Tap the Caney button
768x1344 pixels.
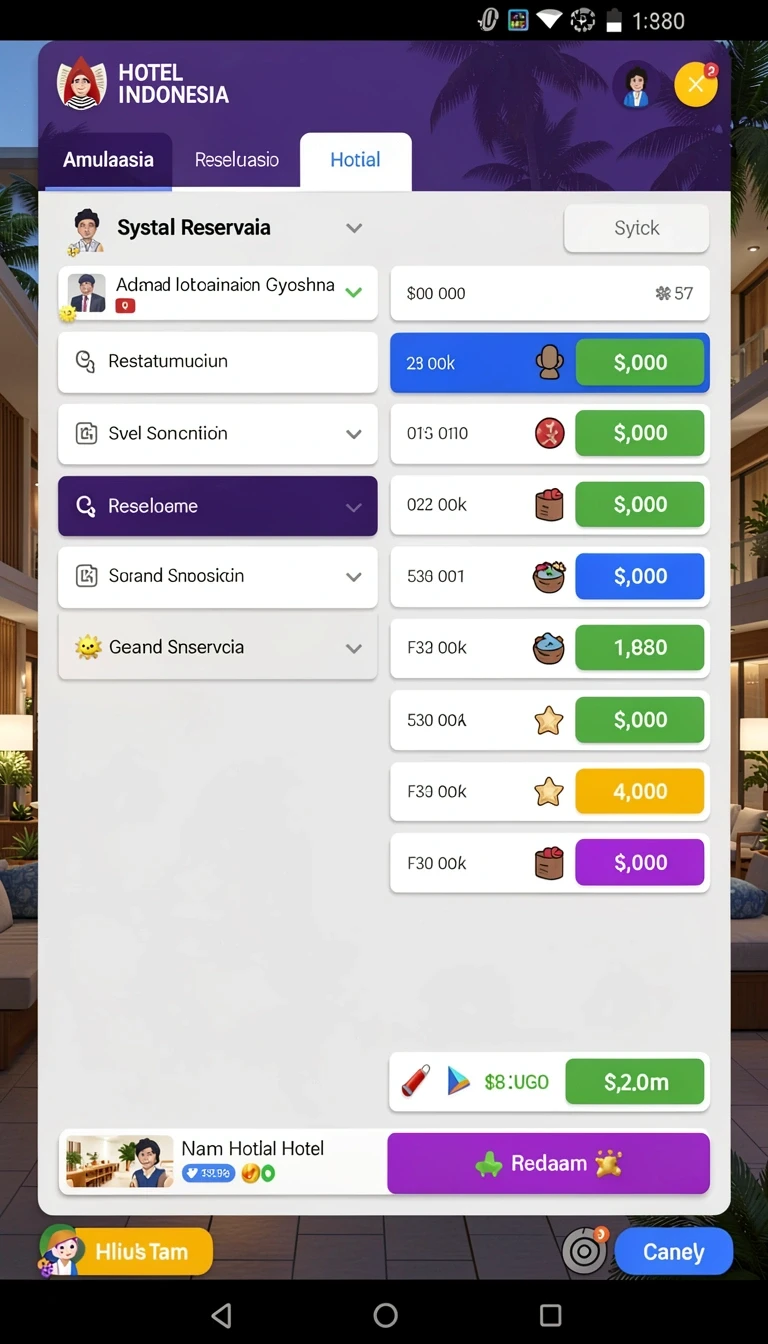(x=673, y=1252)
